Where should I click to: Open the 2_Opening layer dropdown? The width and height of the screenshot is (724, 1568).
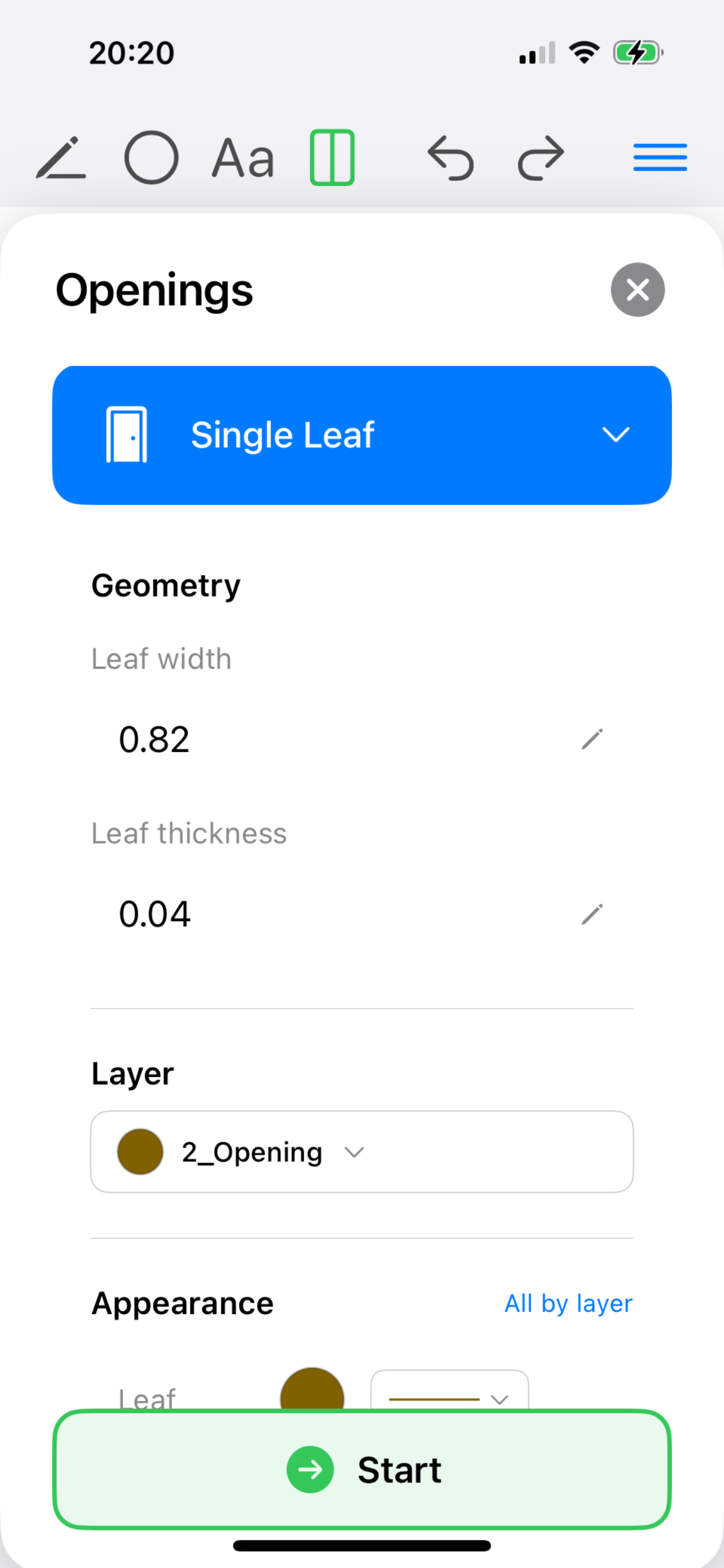pos(362,1151)
